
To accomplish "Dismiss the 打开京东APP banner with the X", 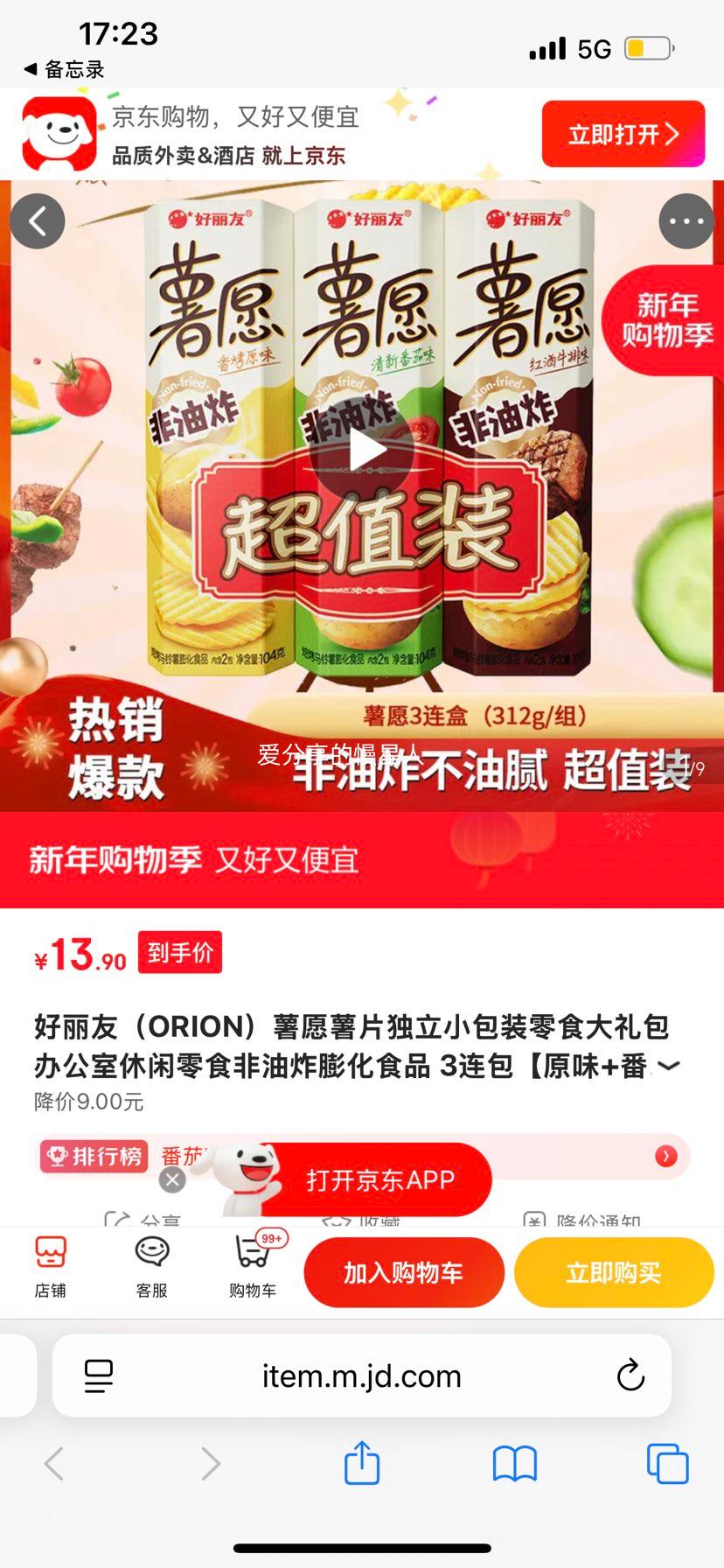I will tap(171, 1179).
